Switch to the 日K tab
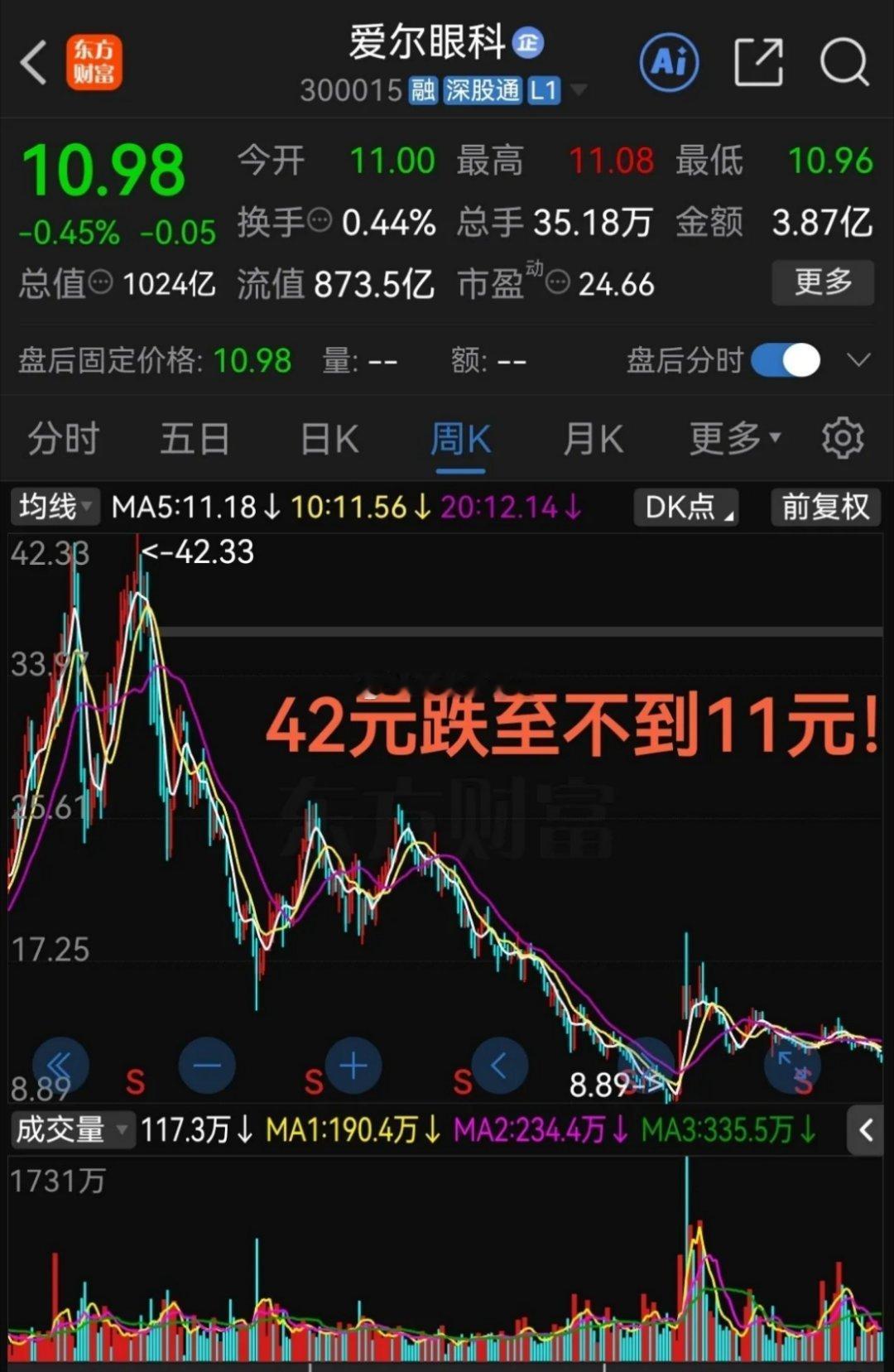894x1372 pixels. tap(328, 439)
